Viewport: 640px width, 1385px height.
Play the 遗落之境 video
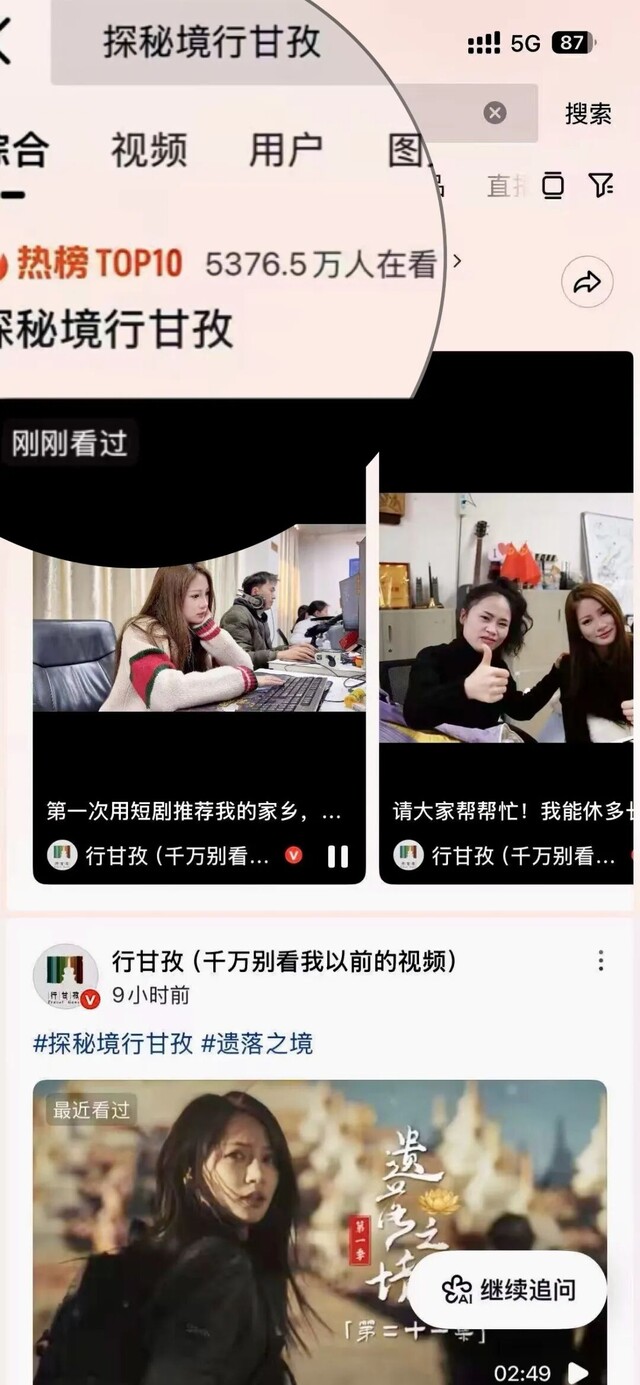pos(320,1230)
